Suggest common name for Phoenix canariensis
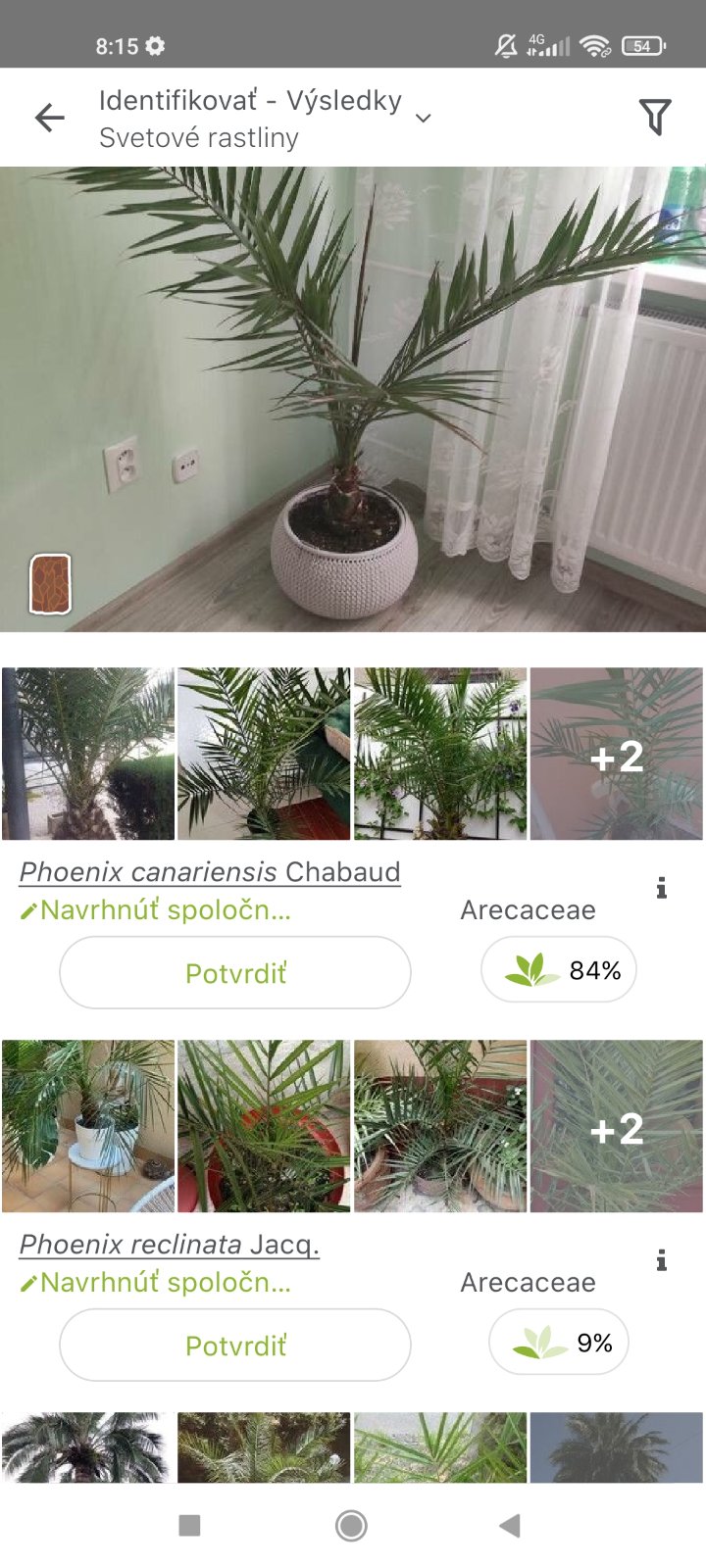706x1568 pixels. (157, 910)
